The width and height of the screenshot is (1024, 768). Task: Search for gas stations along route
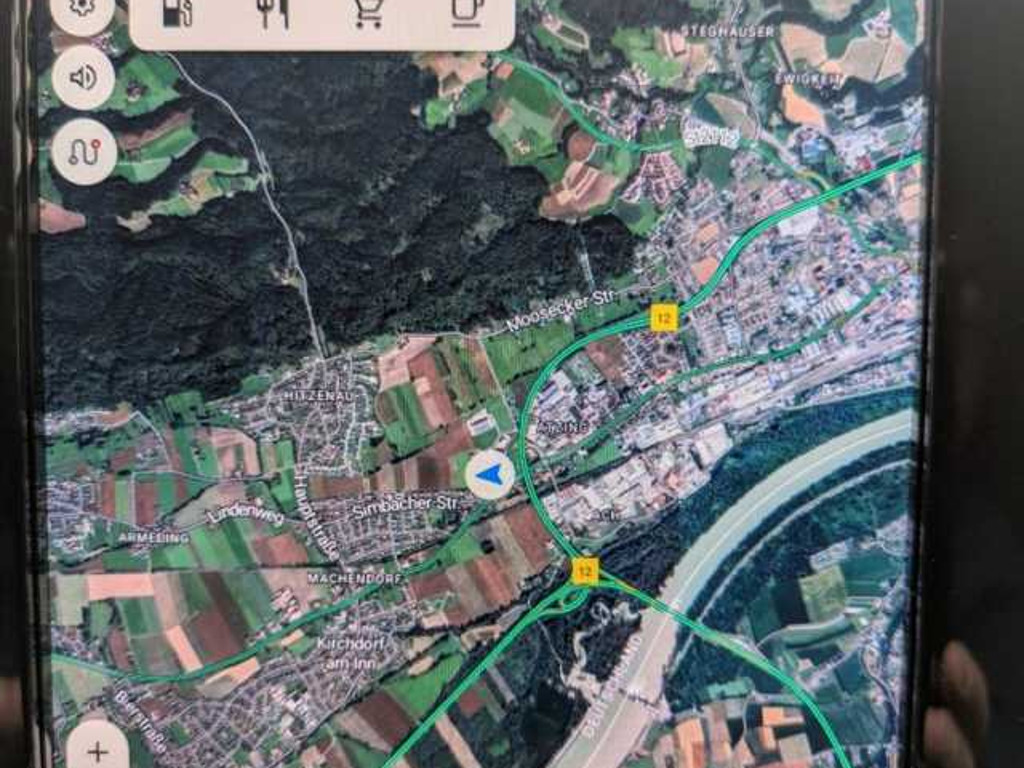[x=177, y=12]
